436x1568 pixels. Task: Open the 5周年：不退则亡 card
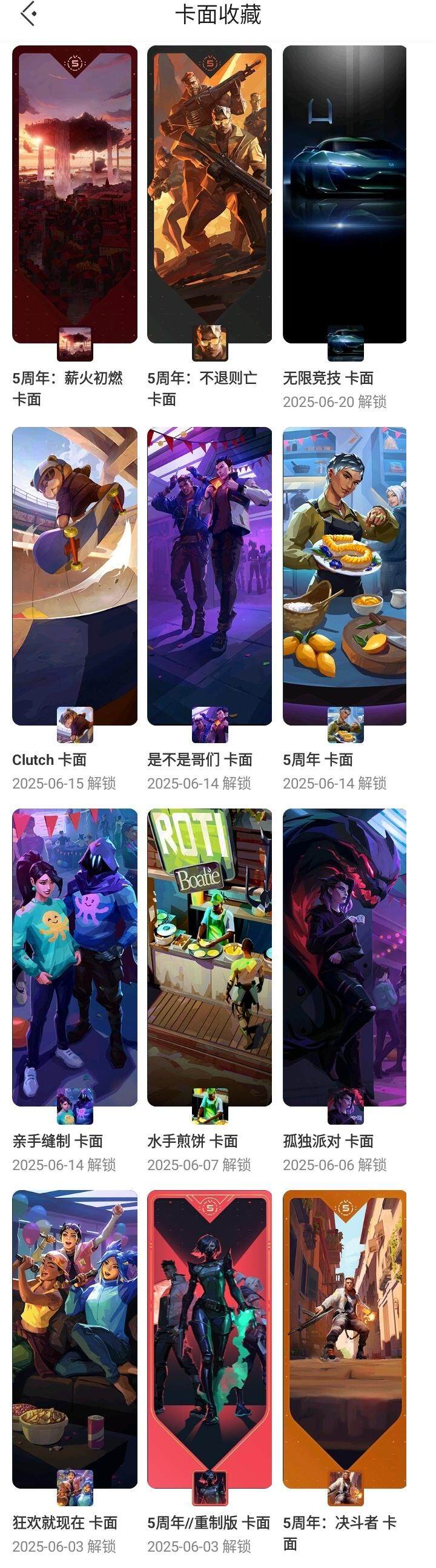(x=210, y=195)
